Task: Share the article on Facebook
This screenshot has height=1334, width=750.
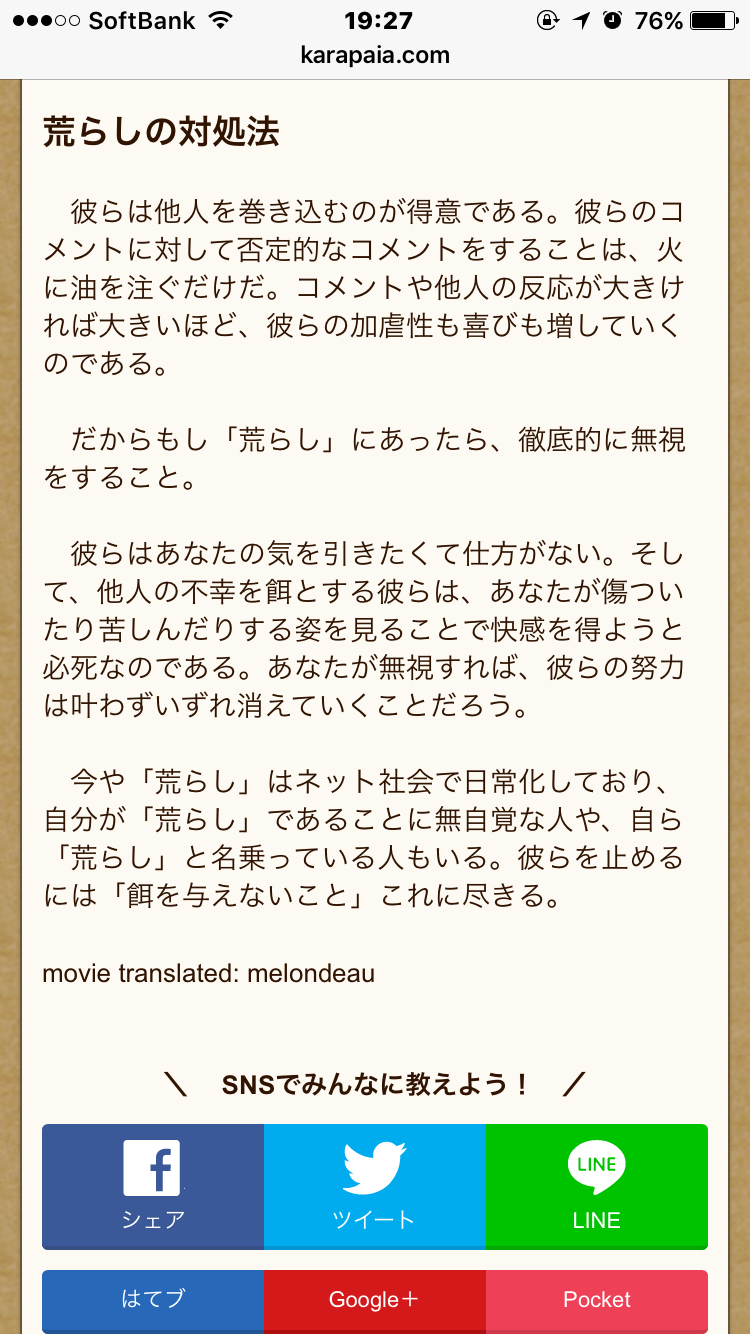Action: click(153, 1186)
